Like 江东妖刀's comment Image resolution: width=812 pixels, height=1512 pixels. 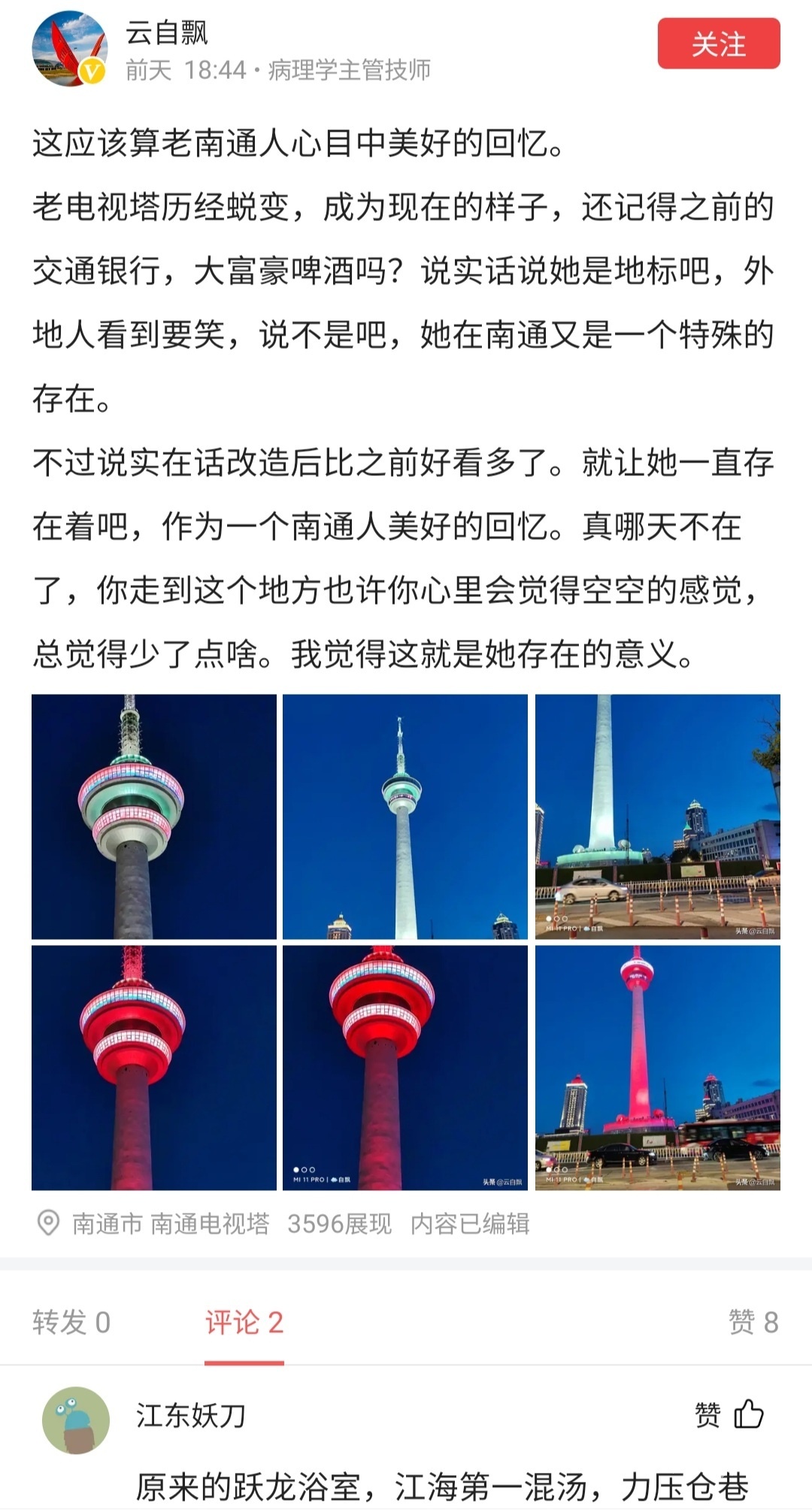point(729,1414)
